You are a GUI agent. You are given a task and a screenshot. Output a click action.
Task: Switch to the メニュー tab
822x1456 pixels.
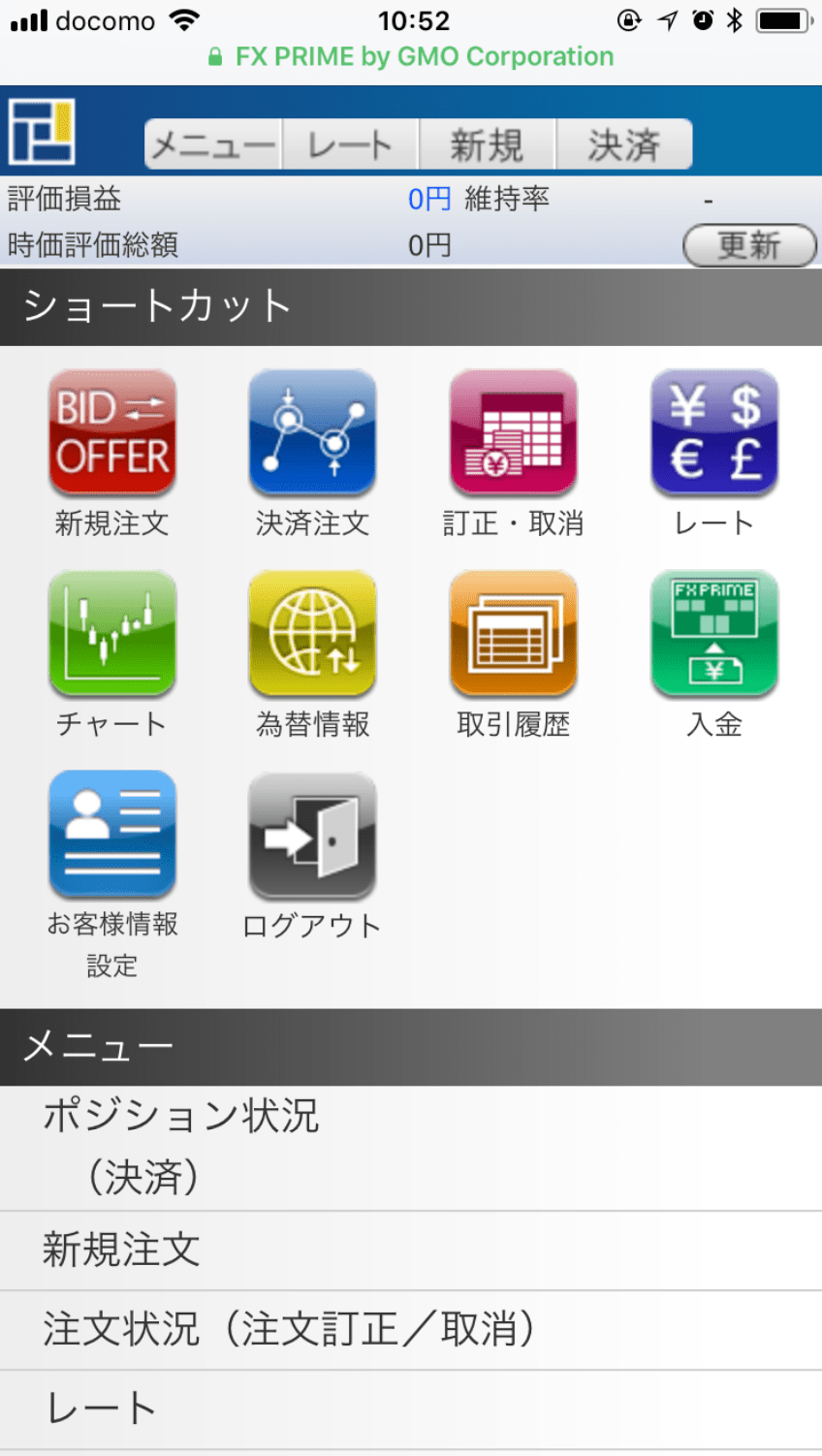pos(213,145)
